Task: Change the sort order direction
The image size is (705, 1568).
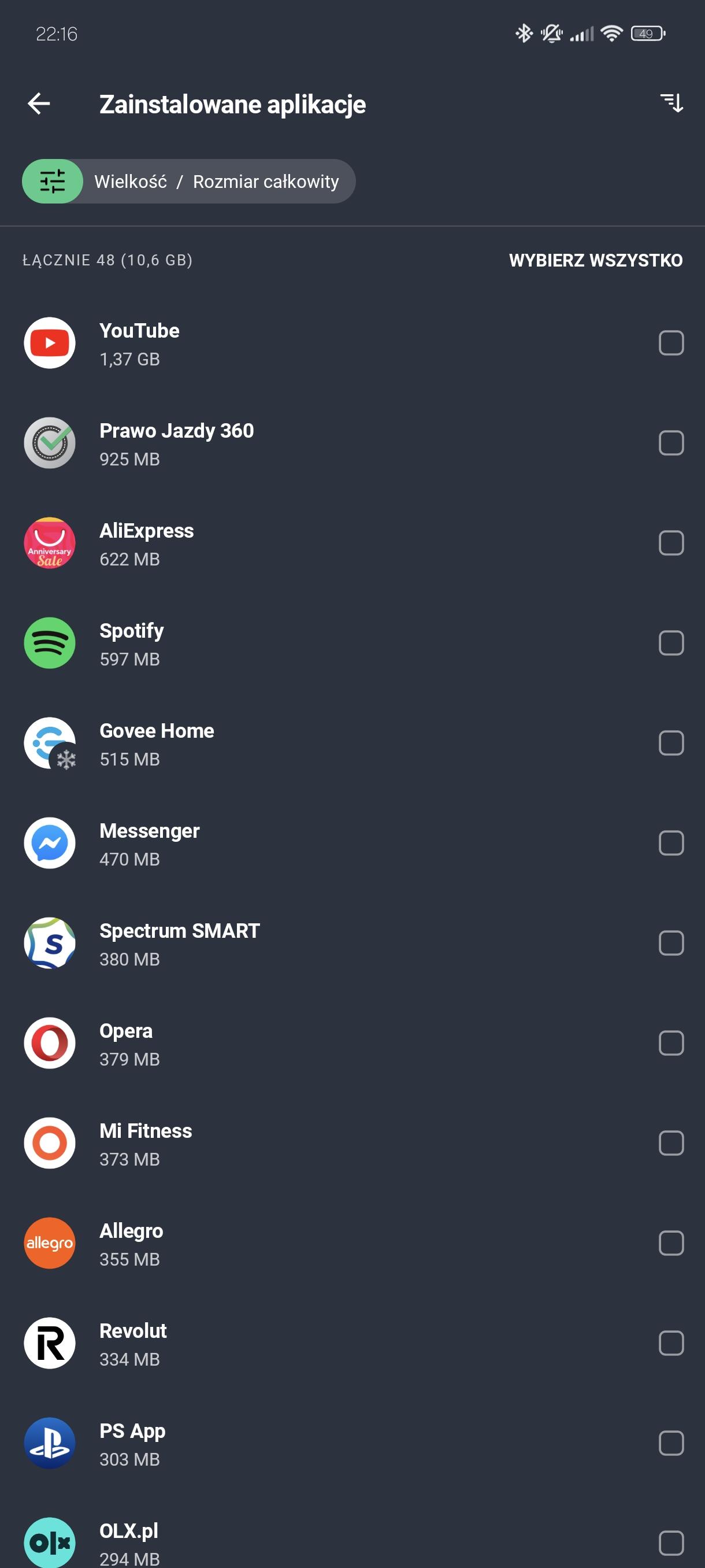Action: coord(671,103)
